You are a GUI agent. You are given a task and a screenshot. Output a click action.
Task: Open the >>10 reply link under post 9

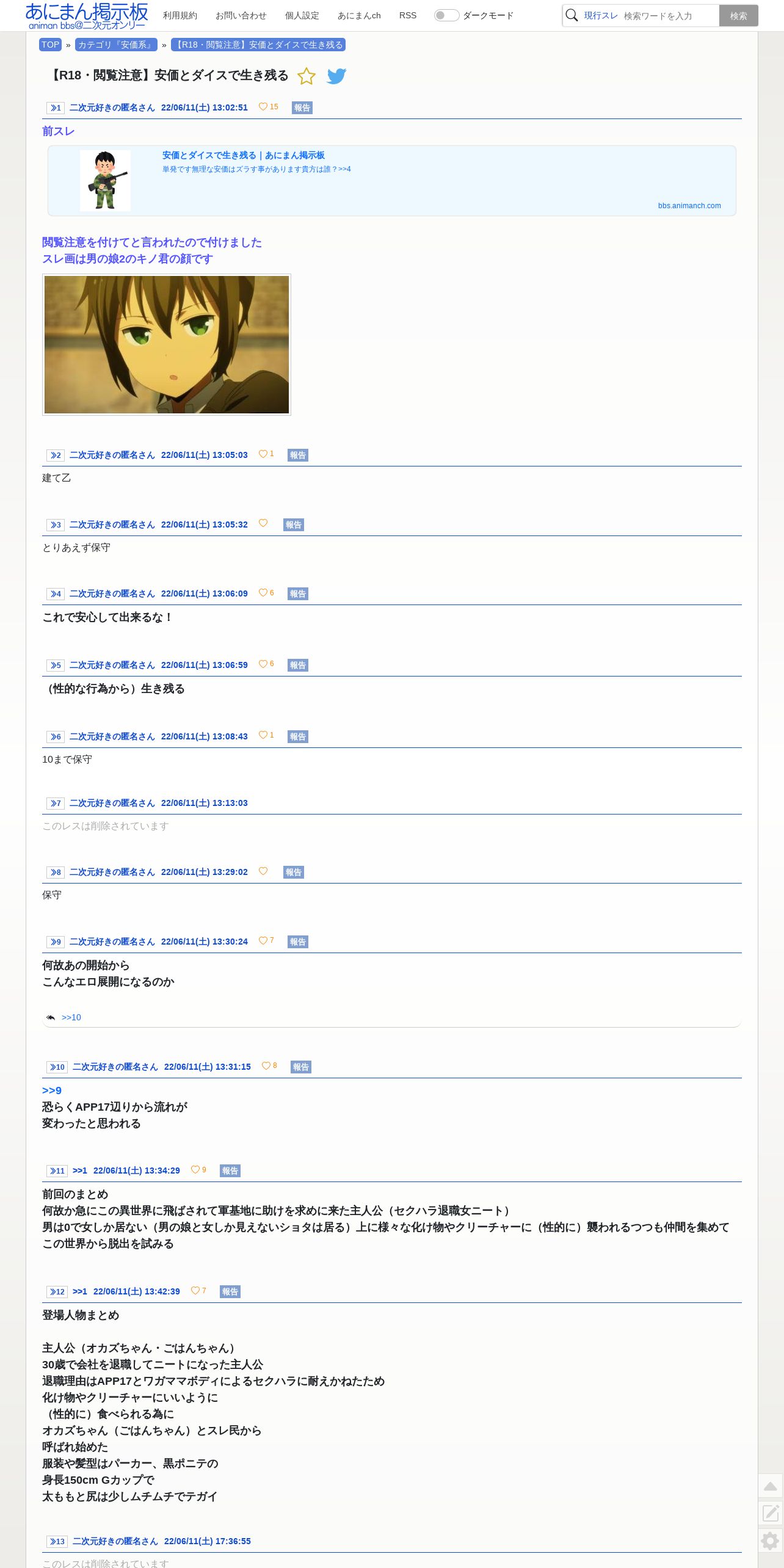point(71,1017)
